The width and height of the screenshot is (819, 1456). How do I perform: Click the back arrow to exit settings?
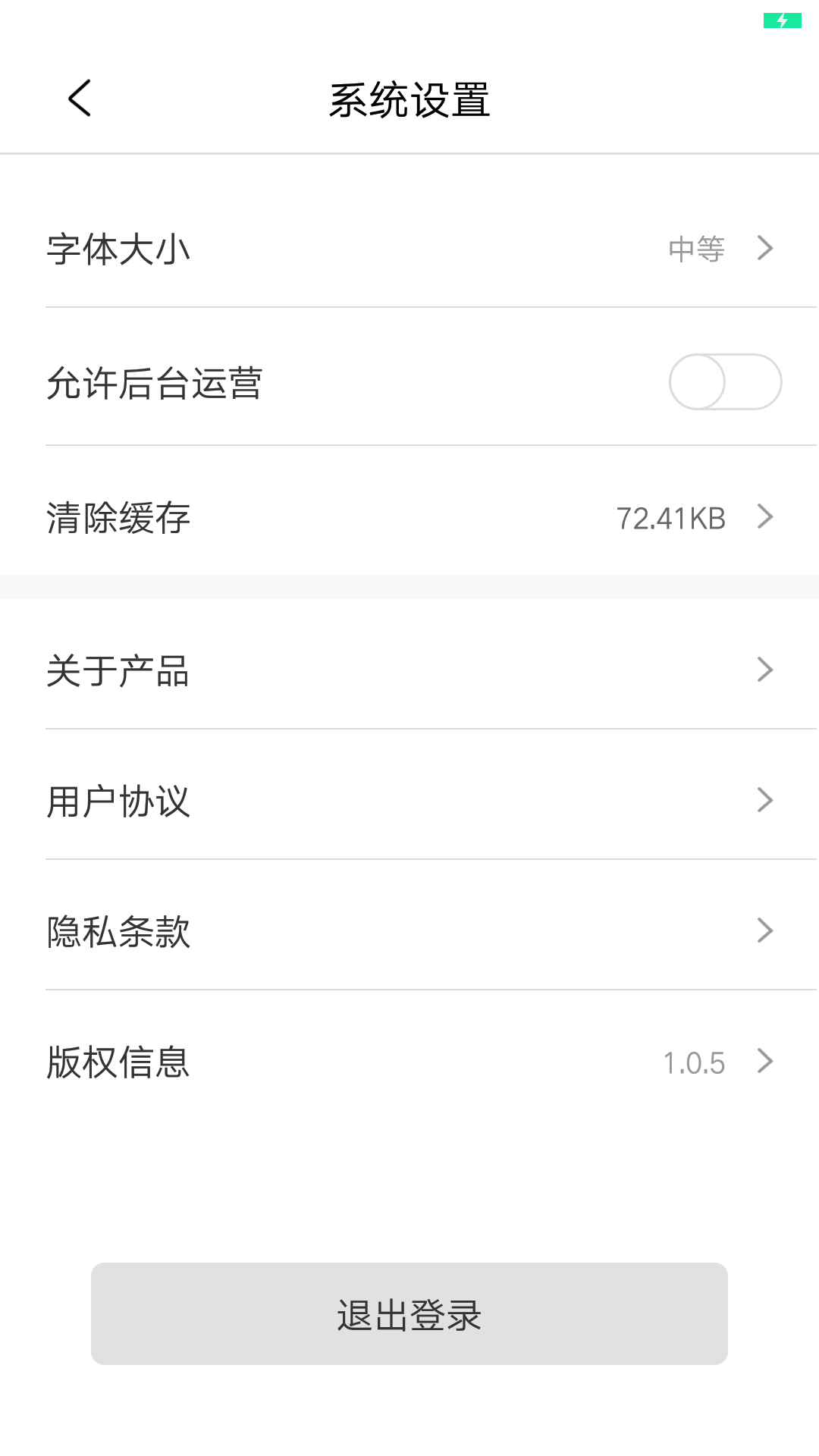[79, 98]
